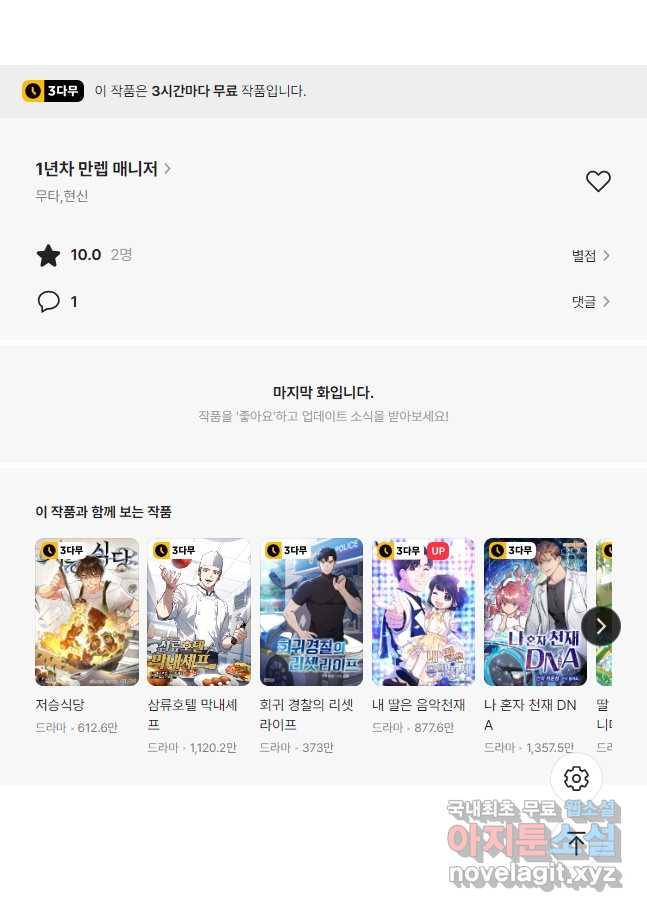647x912 pixels.
Task: Open the 나 혼자 천재 DNA card
Action: click(x=536, y=612)
